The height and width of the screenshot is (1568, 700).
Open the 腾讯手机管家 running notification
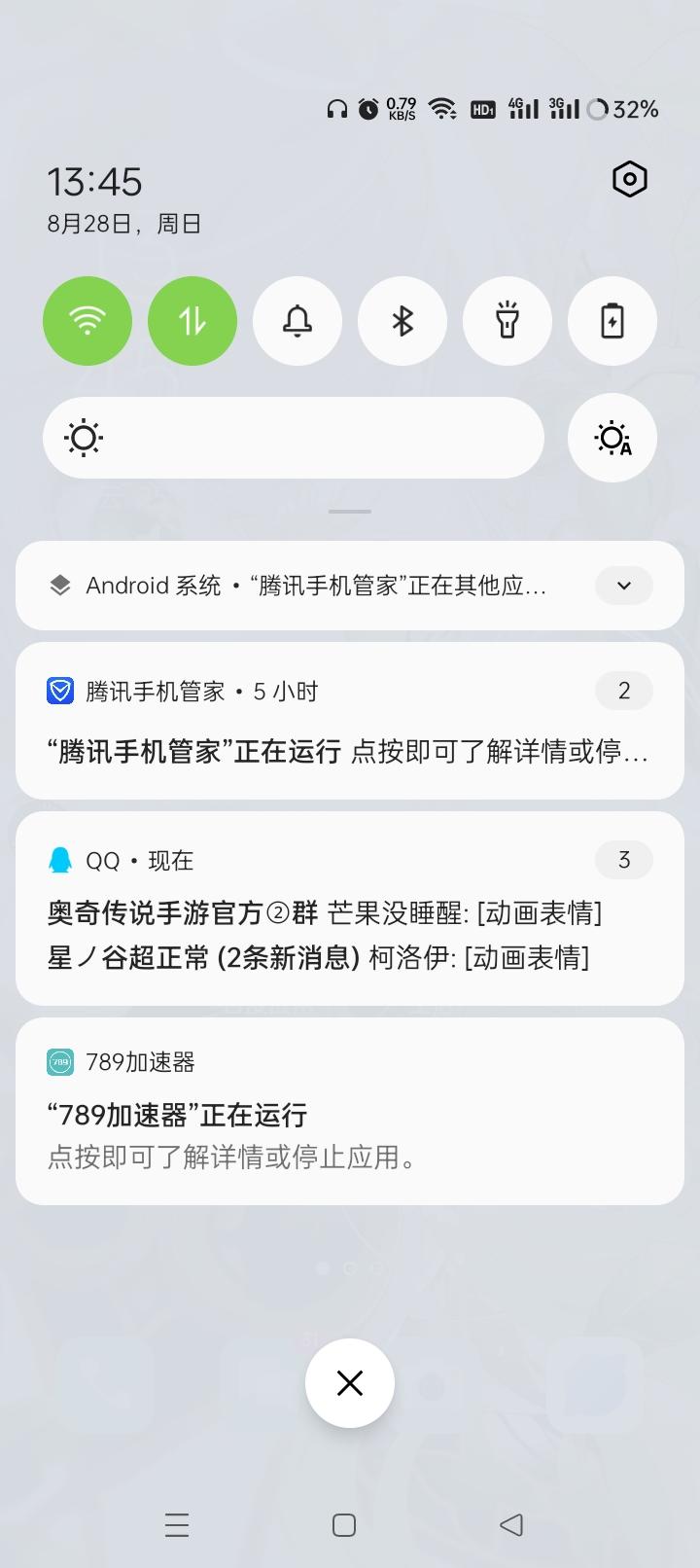(x=350, y=721)
